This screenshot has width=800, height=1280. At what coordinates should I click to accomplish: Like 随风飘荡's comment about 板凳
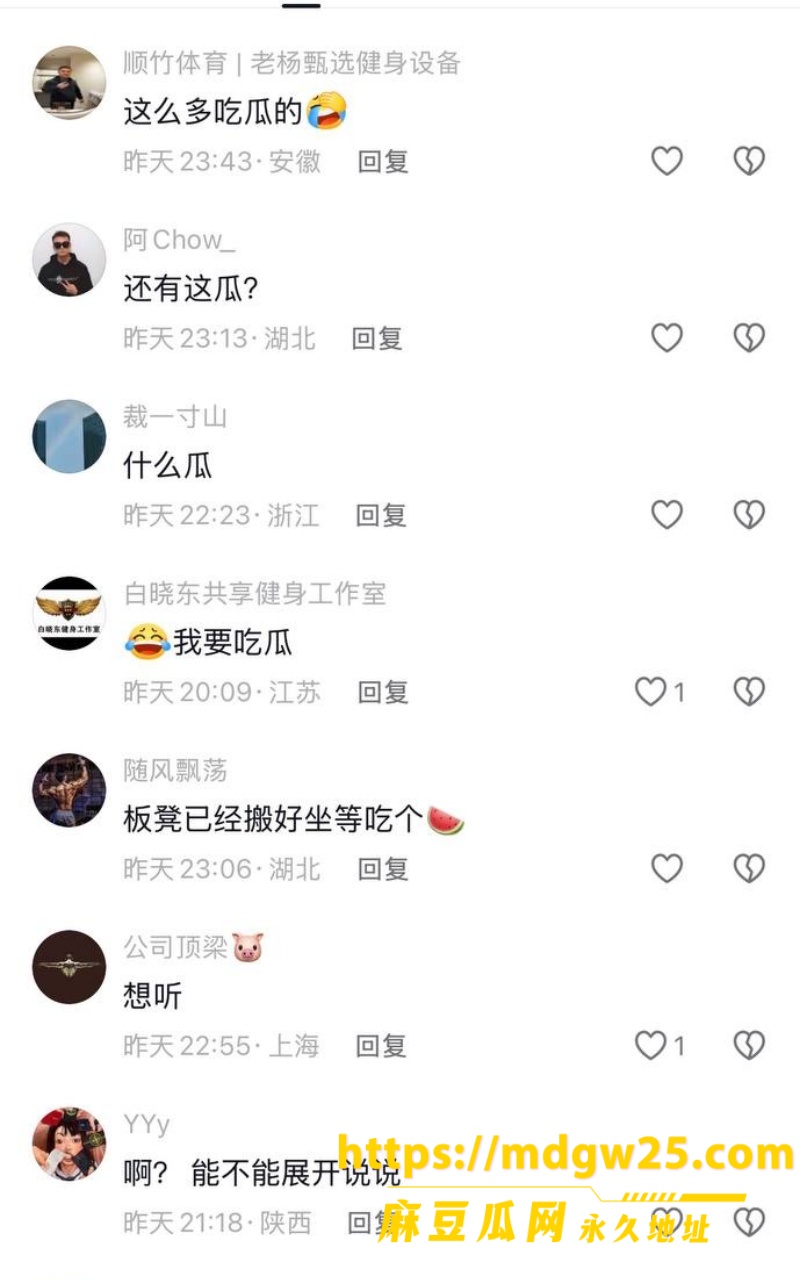[x=667, y=869]
